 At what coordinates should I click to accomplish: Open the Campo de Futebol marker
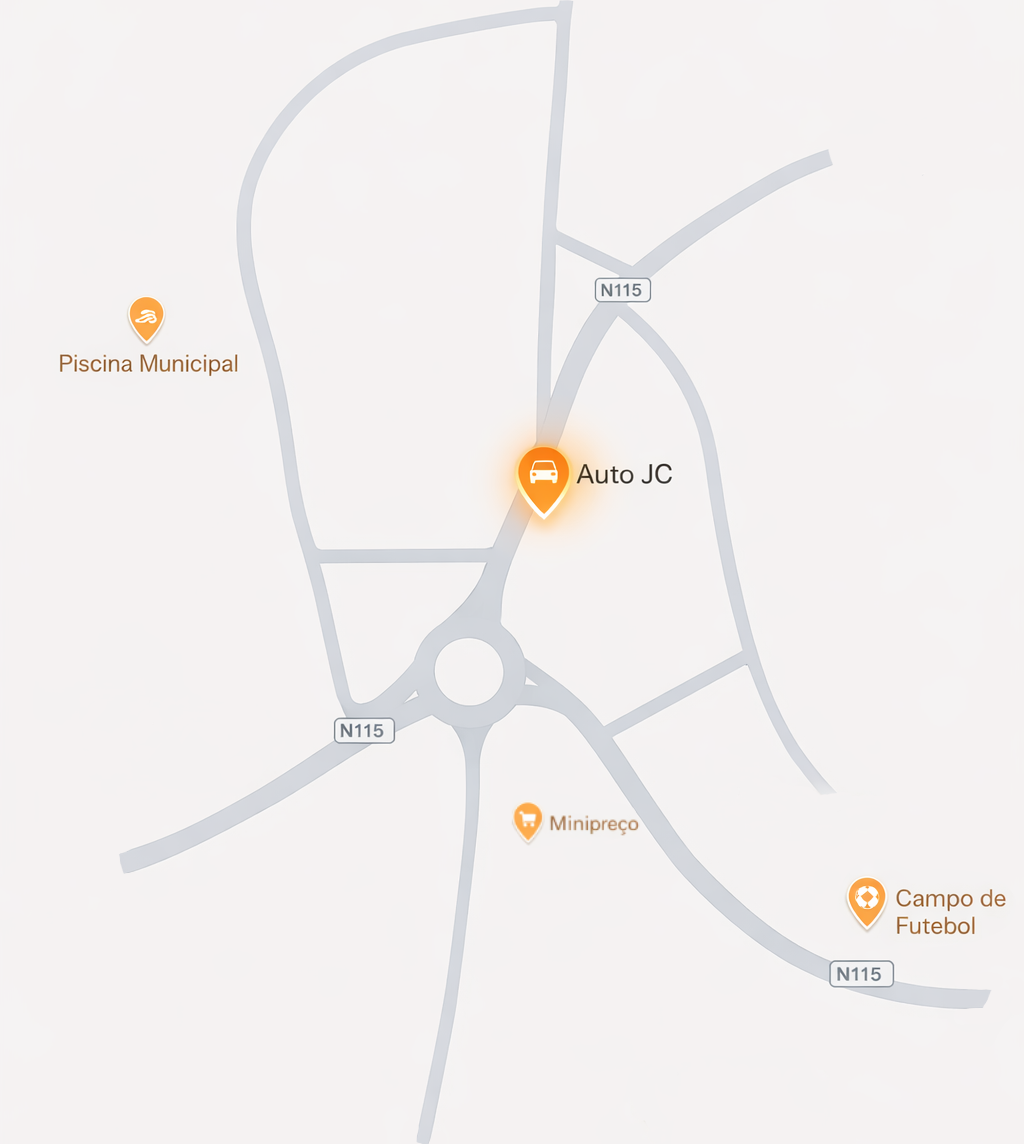[x=866, y=900]
